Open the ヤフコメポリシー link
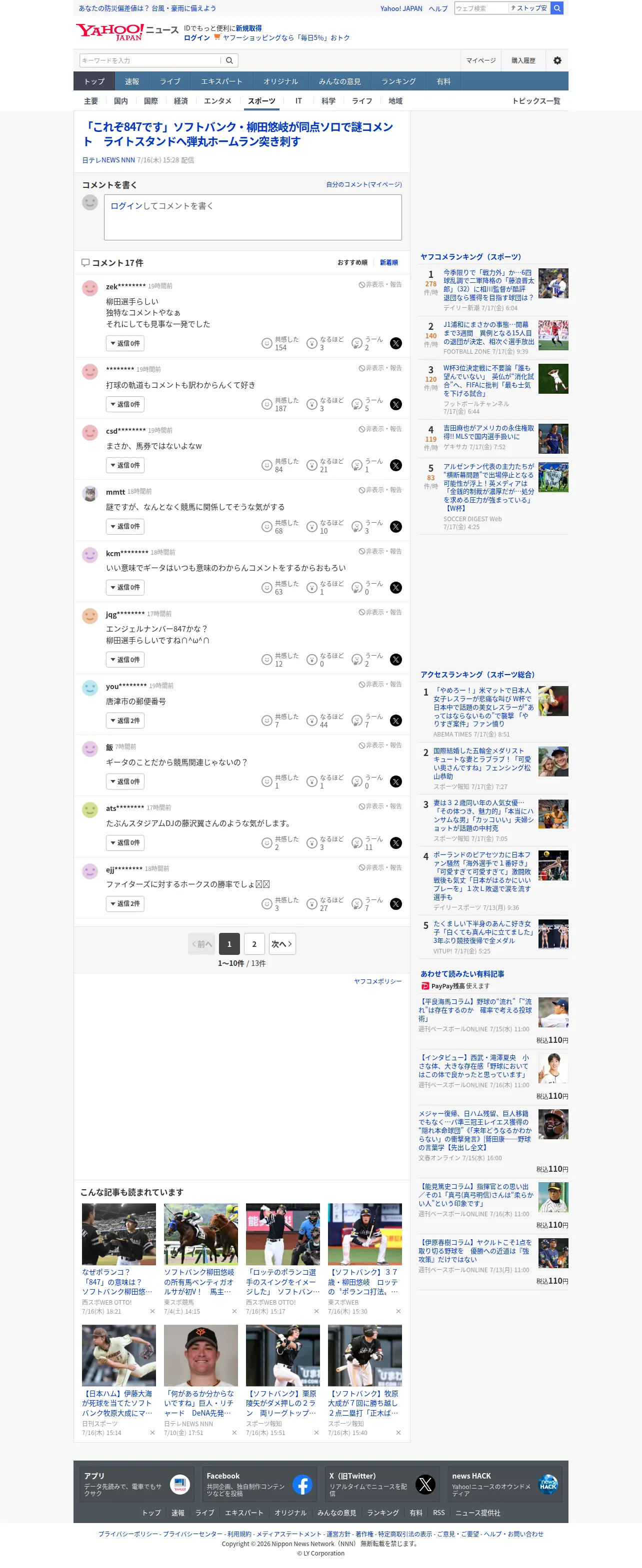The image size is (642, 1568). 377,981
